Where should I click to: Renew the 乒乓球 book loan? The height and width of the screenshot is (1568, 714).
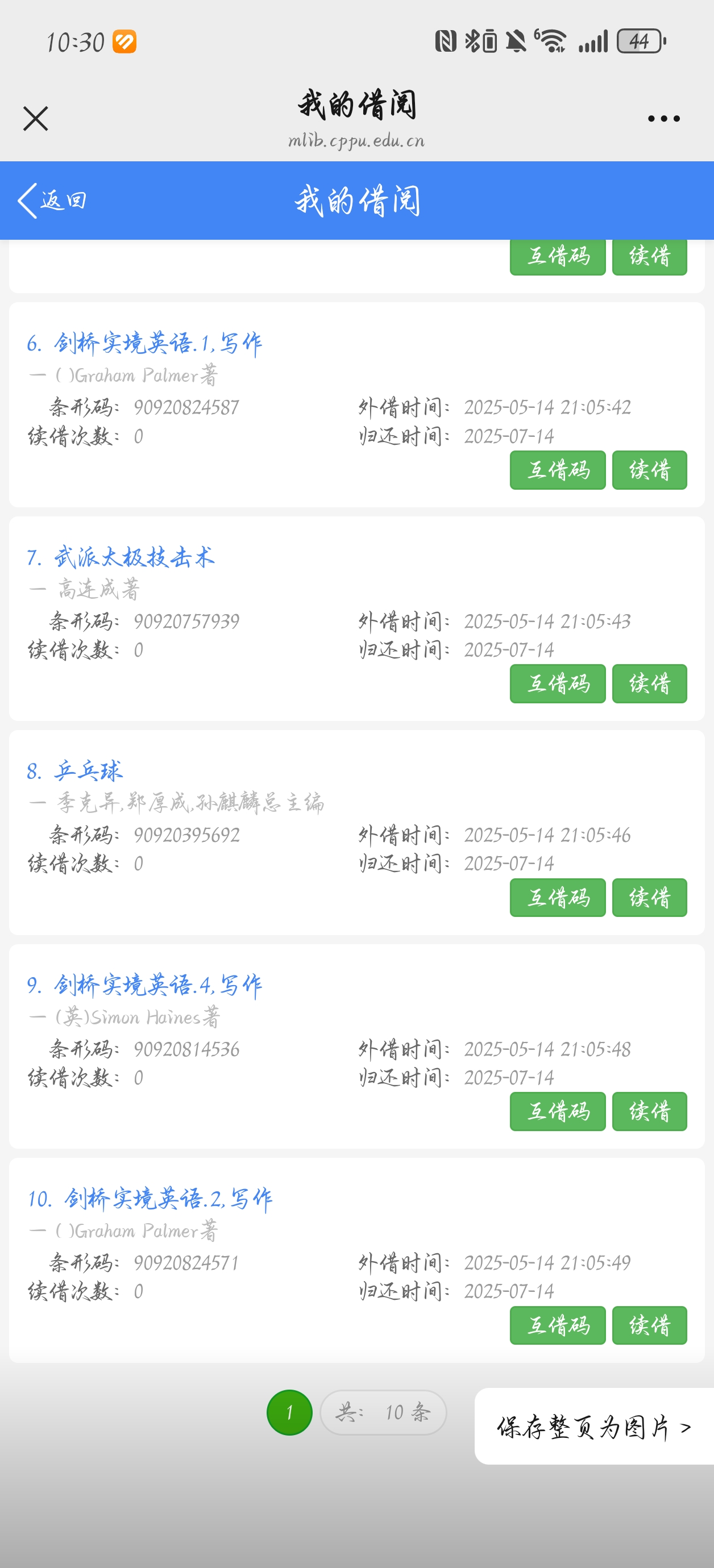[649, 897]
